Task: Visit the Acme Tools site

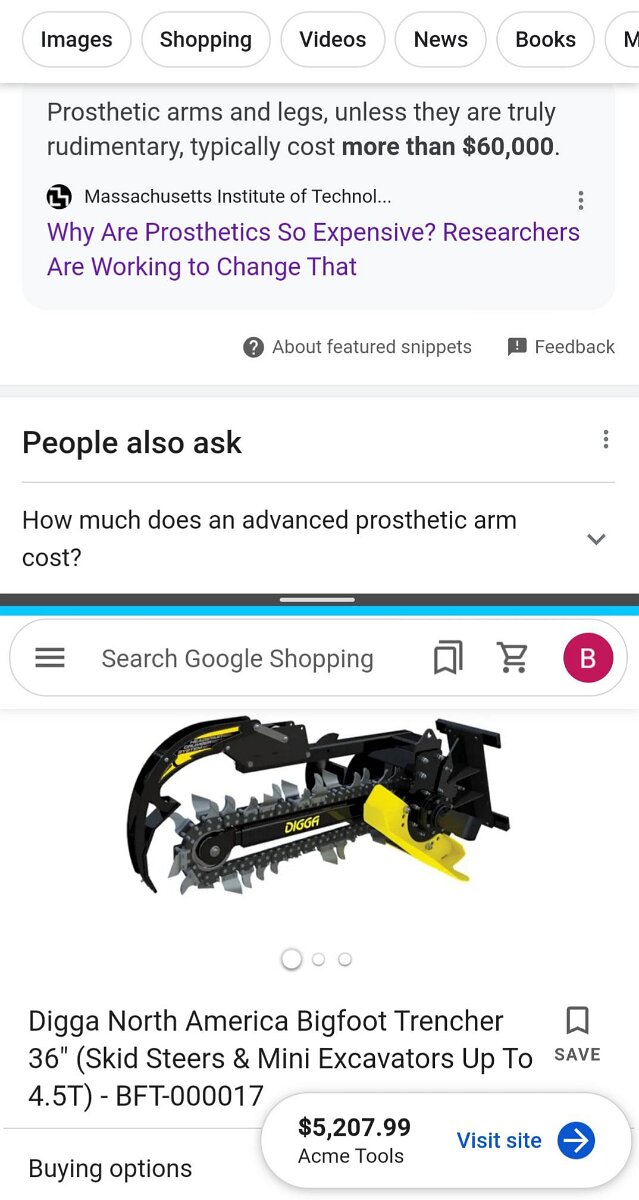Action: pyautogui.click(x=525, y=1140)
